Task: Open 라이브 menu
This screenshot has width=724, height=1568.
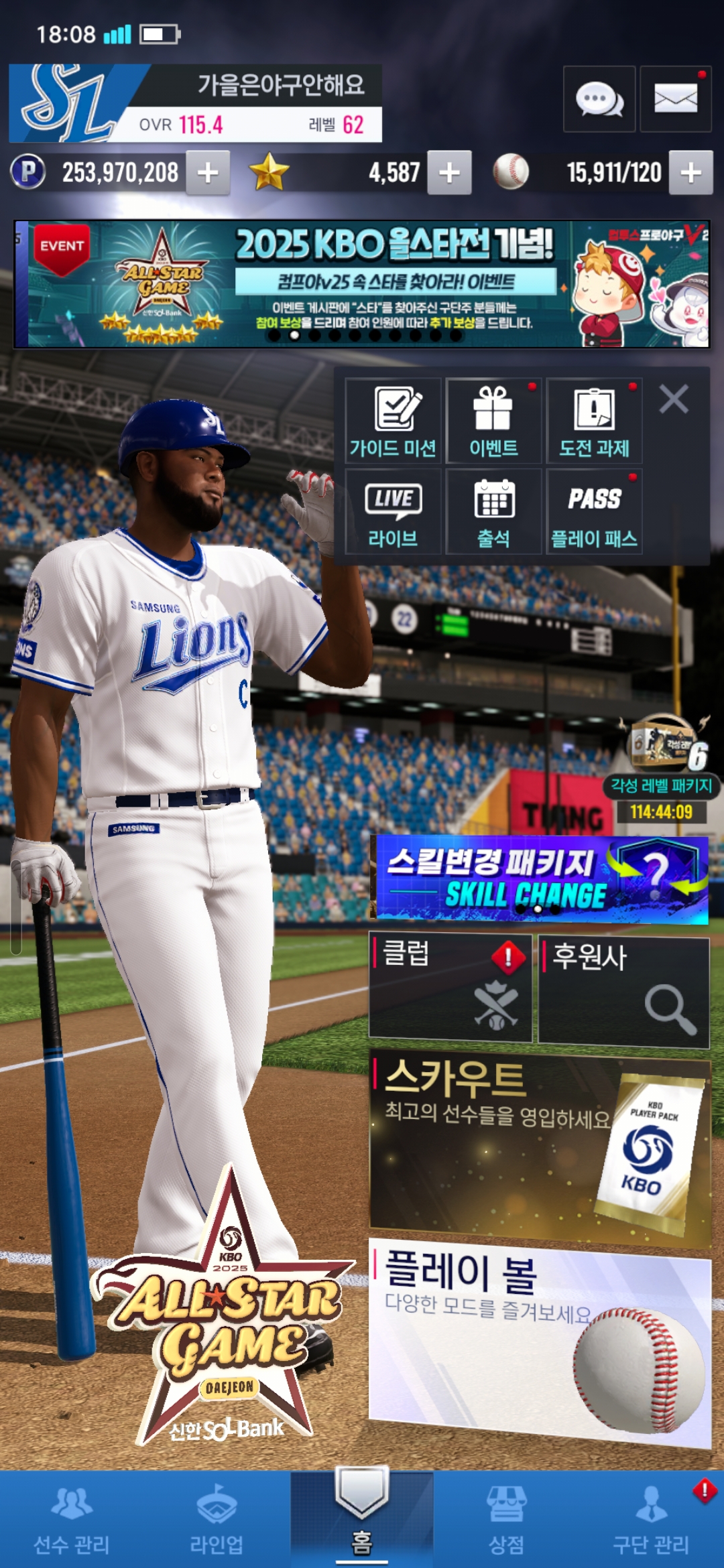Action: coord(394,512)
